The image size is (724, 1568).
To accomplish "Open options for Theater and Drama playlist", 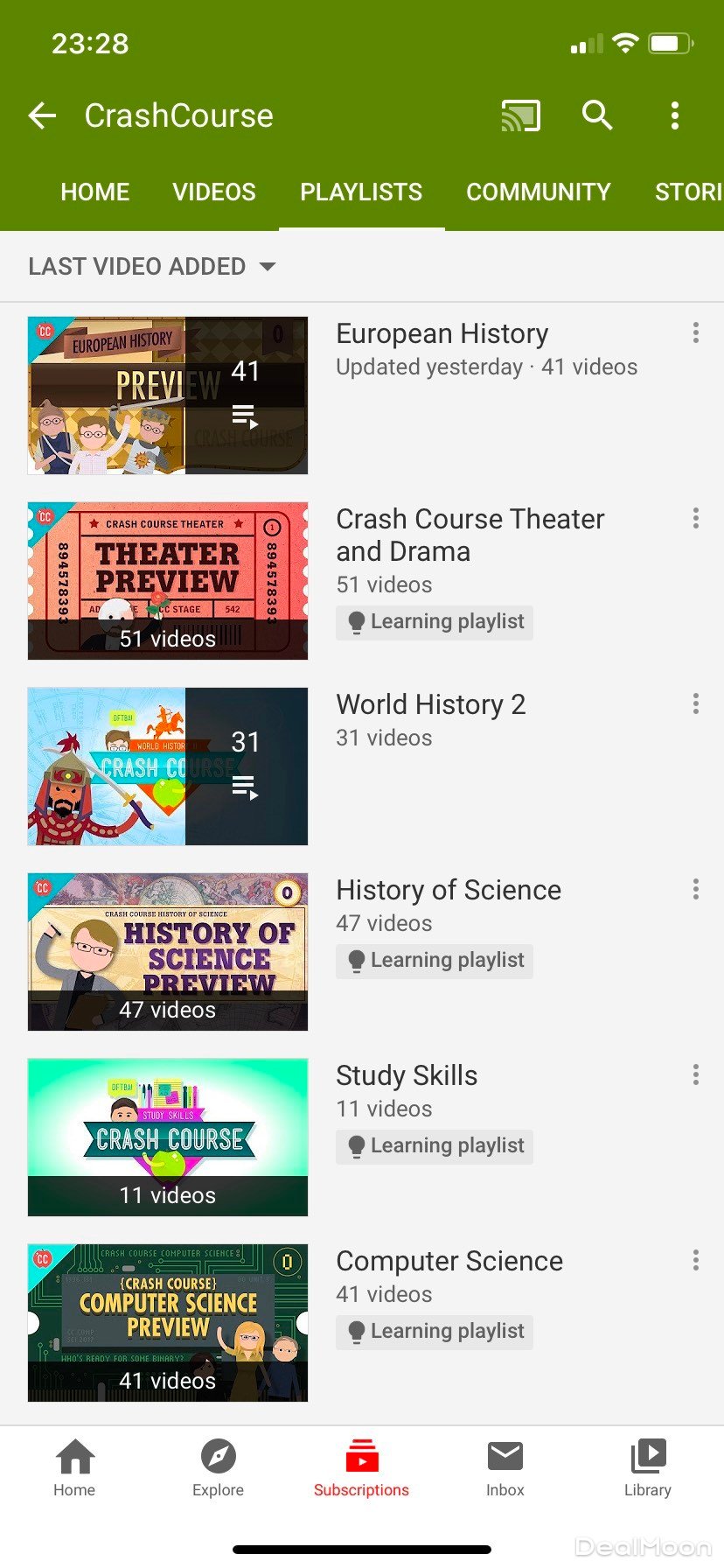I will click(x=695, y=518).
